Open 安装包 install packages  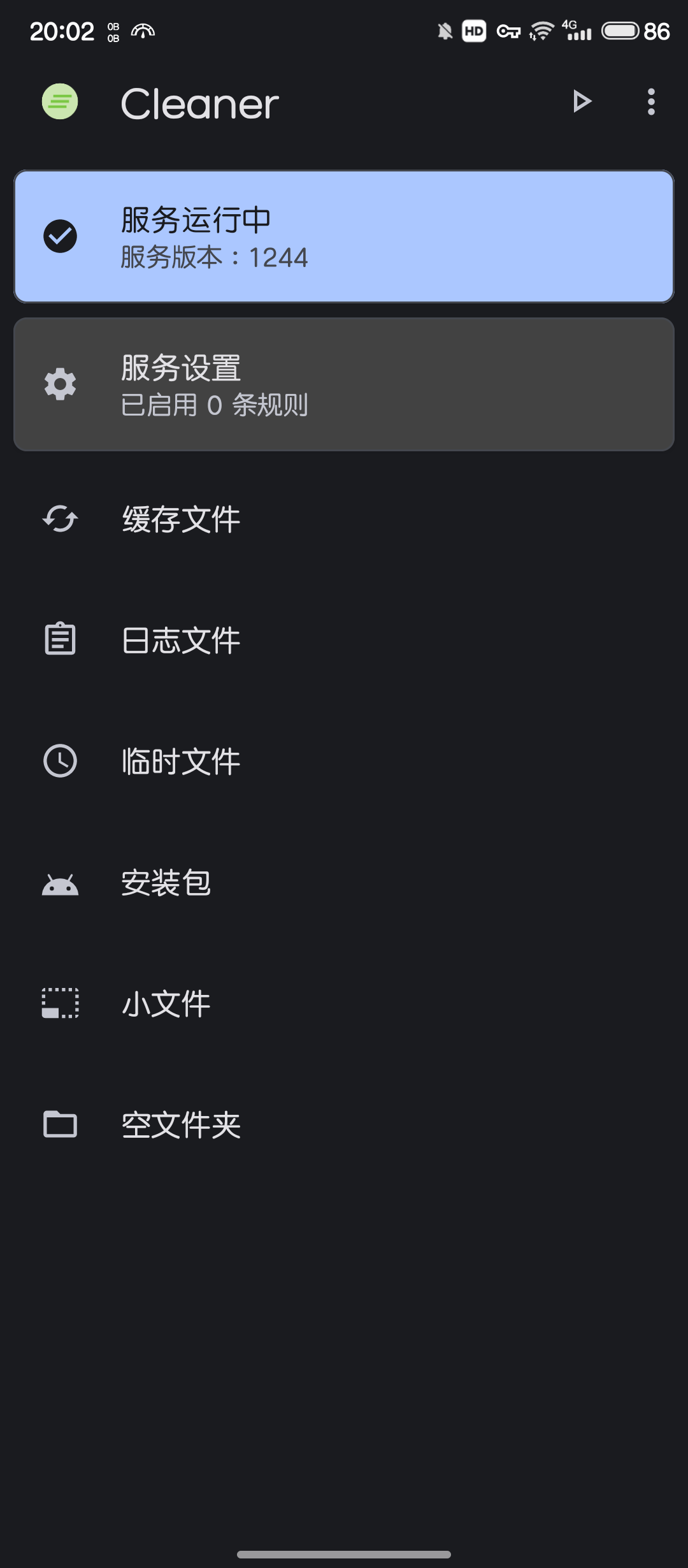[x=344, y=883]
